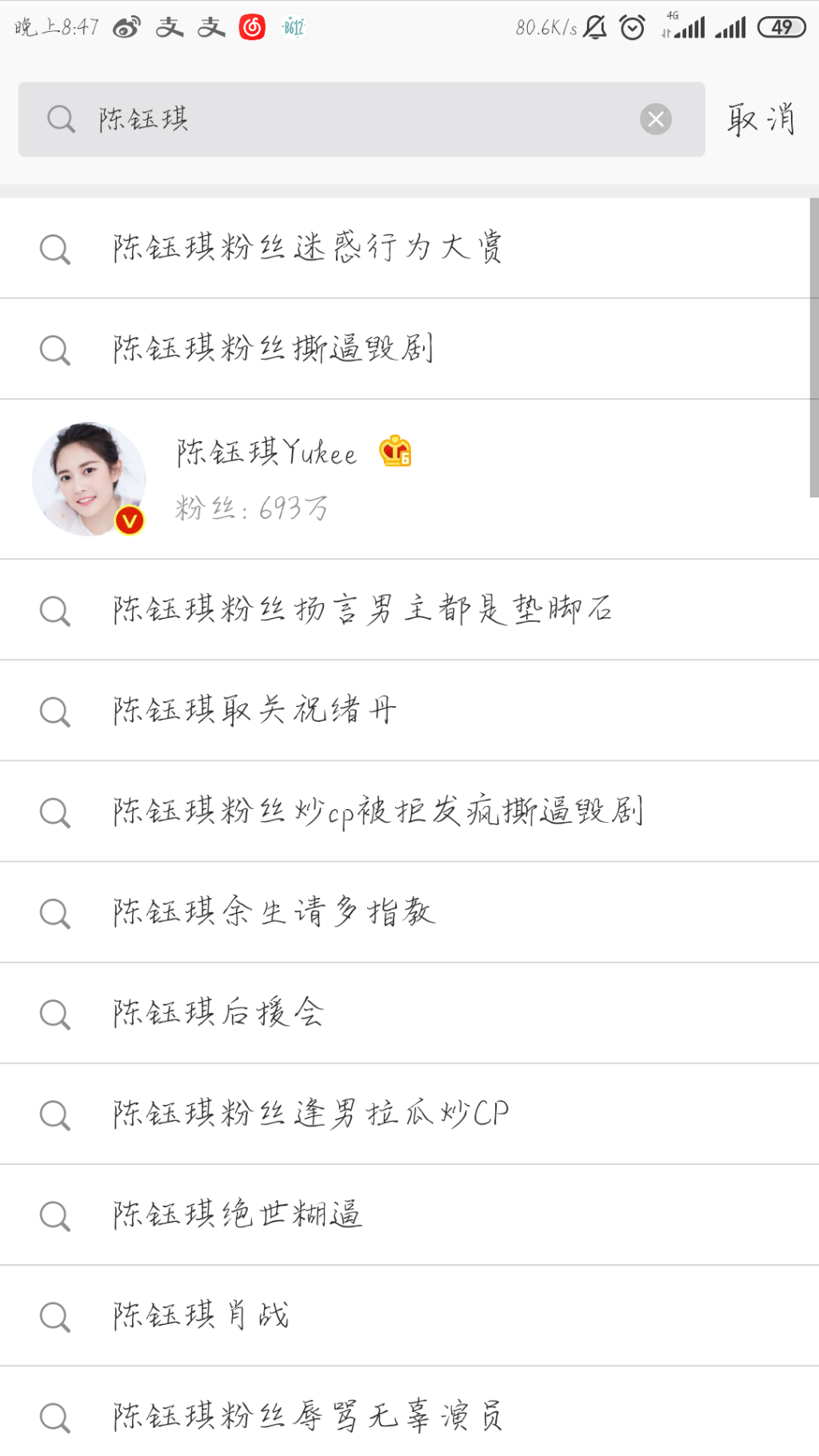Tap the magnifier icon beside 陈钰琪粉丝迷惑行为大赏
Viewport: 819px width, 1456px height.
pyautogui.click(x=54, y=248)
